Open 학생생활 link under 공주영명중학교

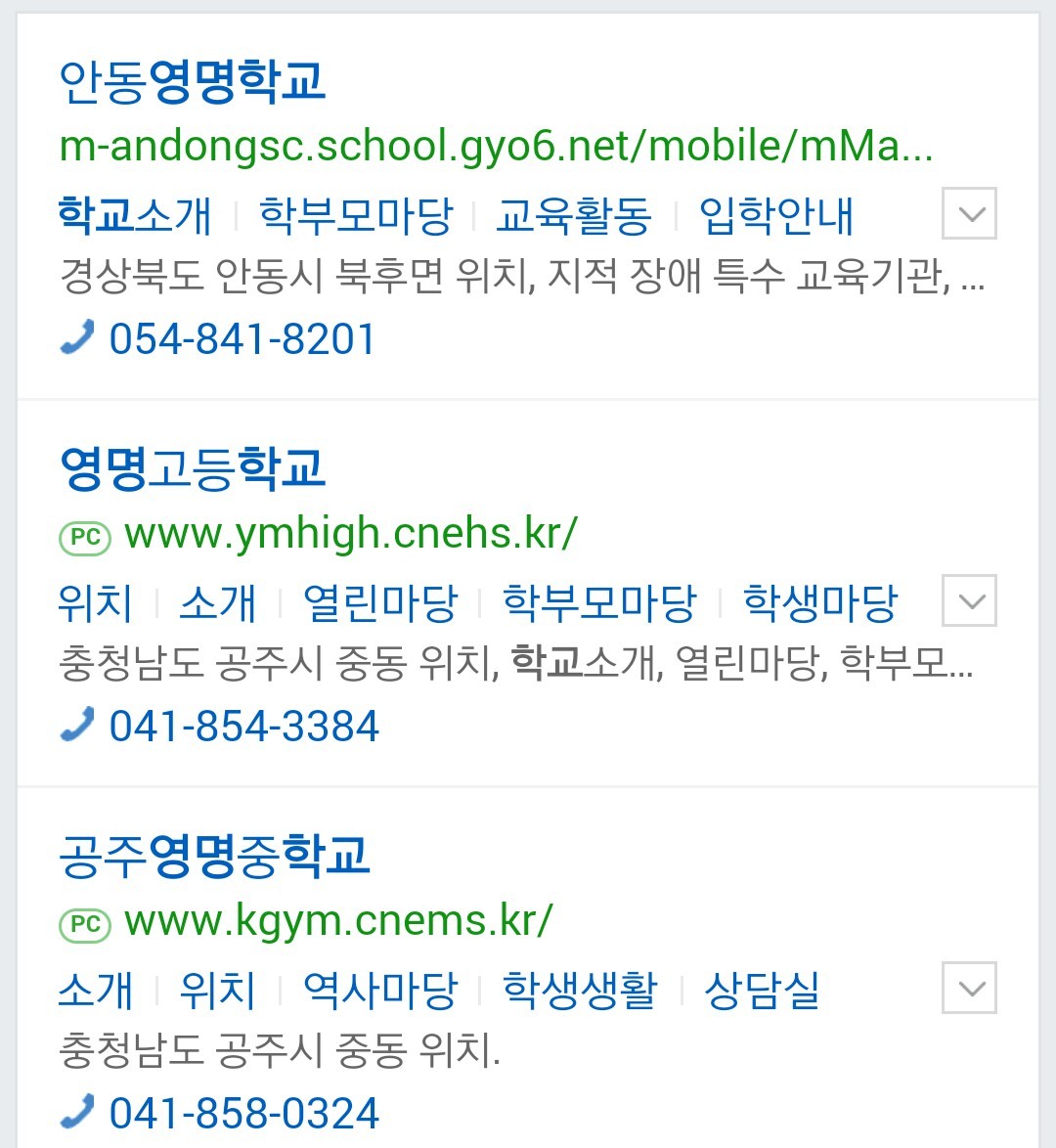[579, 990]
